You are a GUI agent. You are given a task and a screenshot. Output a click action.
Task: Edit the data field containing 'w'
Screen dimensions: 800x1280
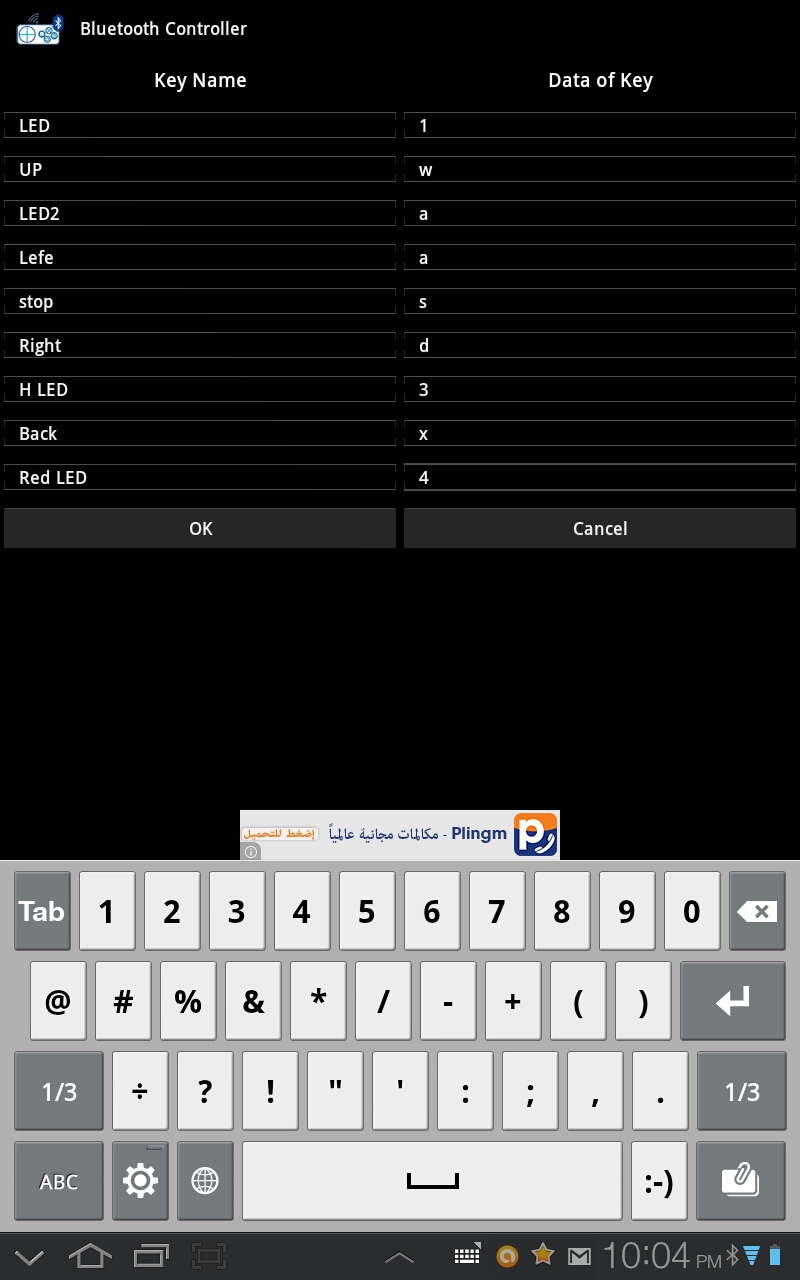click(x=600, y=170)
